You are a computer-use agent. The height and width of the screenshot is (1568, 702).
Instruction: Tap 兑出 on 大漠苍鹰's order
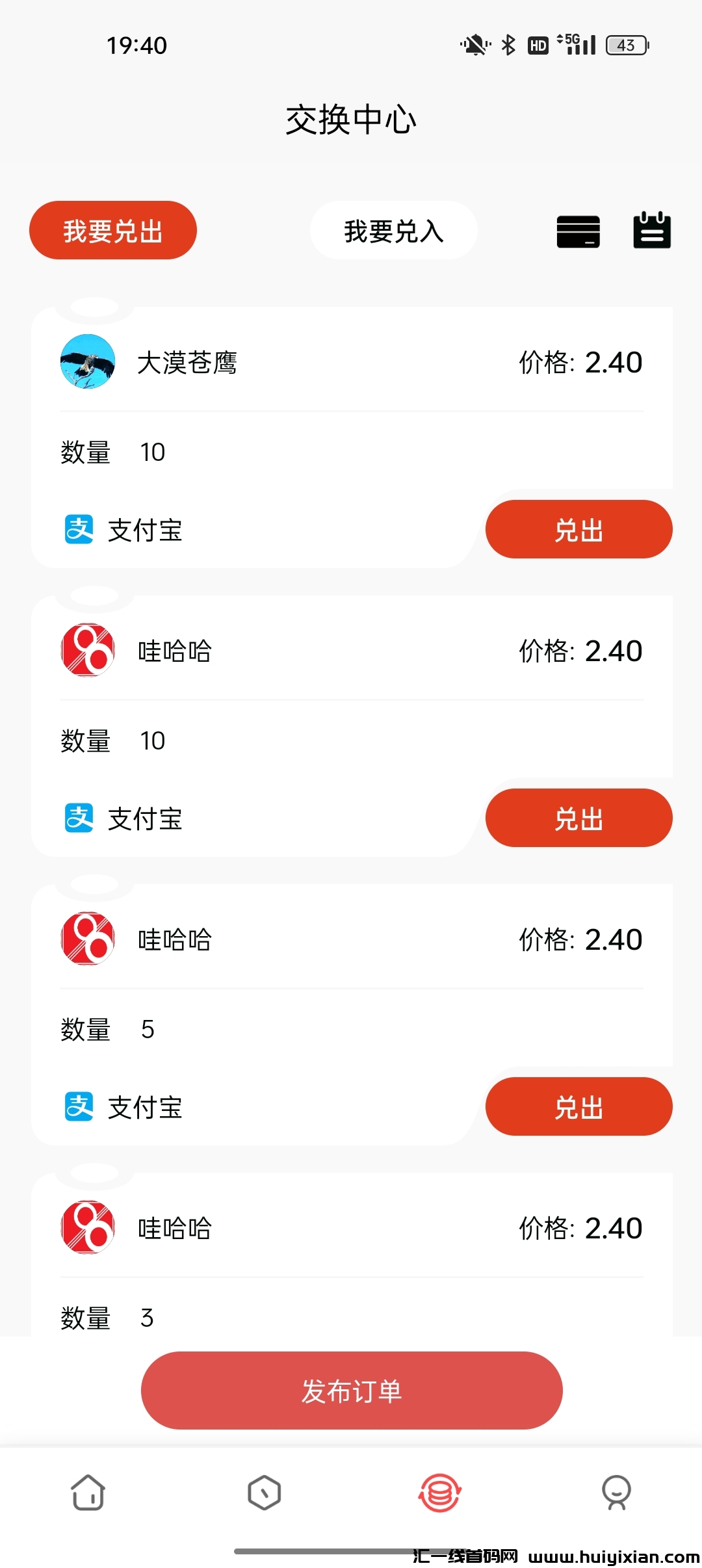coord(578,529)
